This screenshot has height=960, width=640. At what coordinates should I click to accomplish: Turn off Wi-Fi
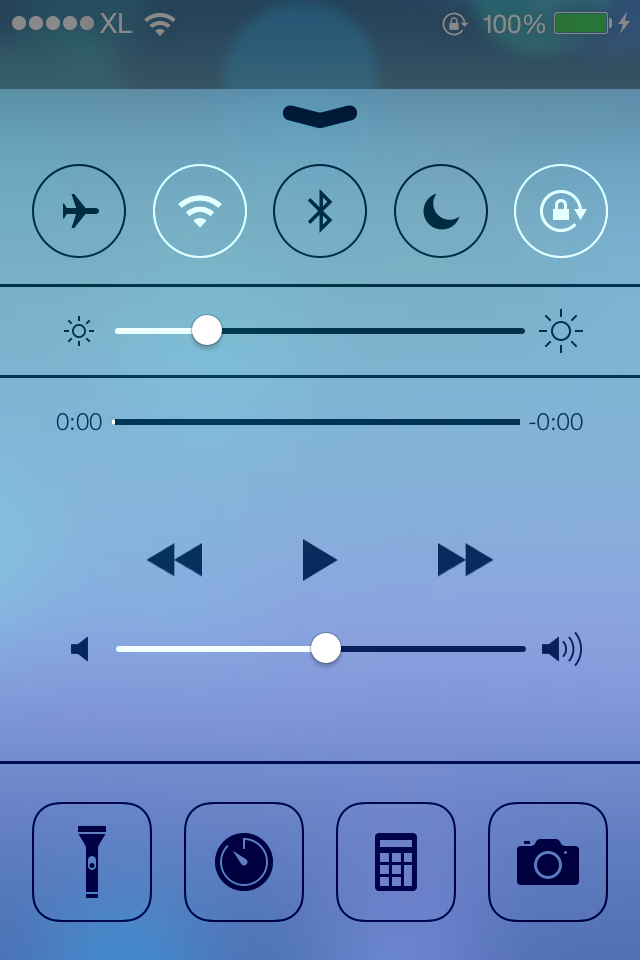(x=200, y=211)
